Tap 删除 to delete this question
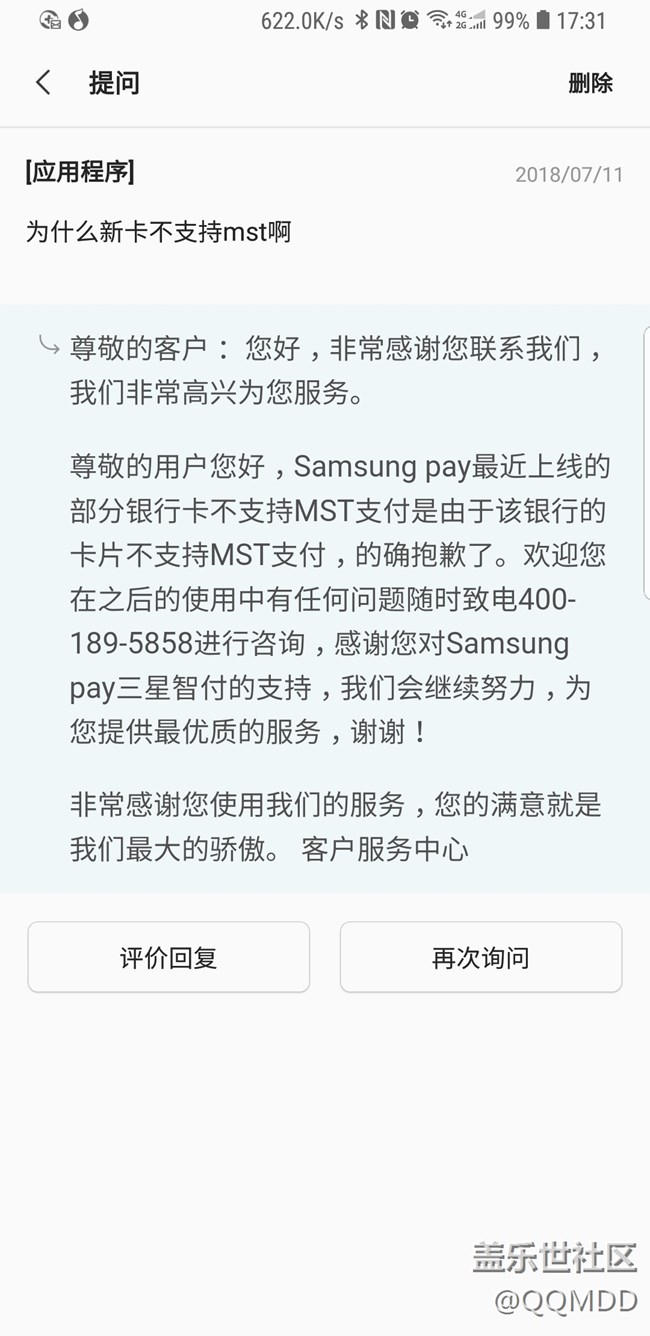 click(590, 83)
